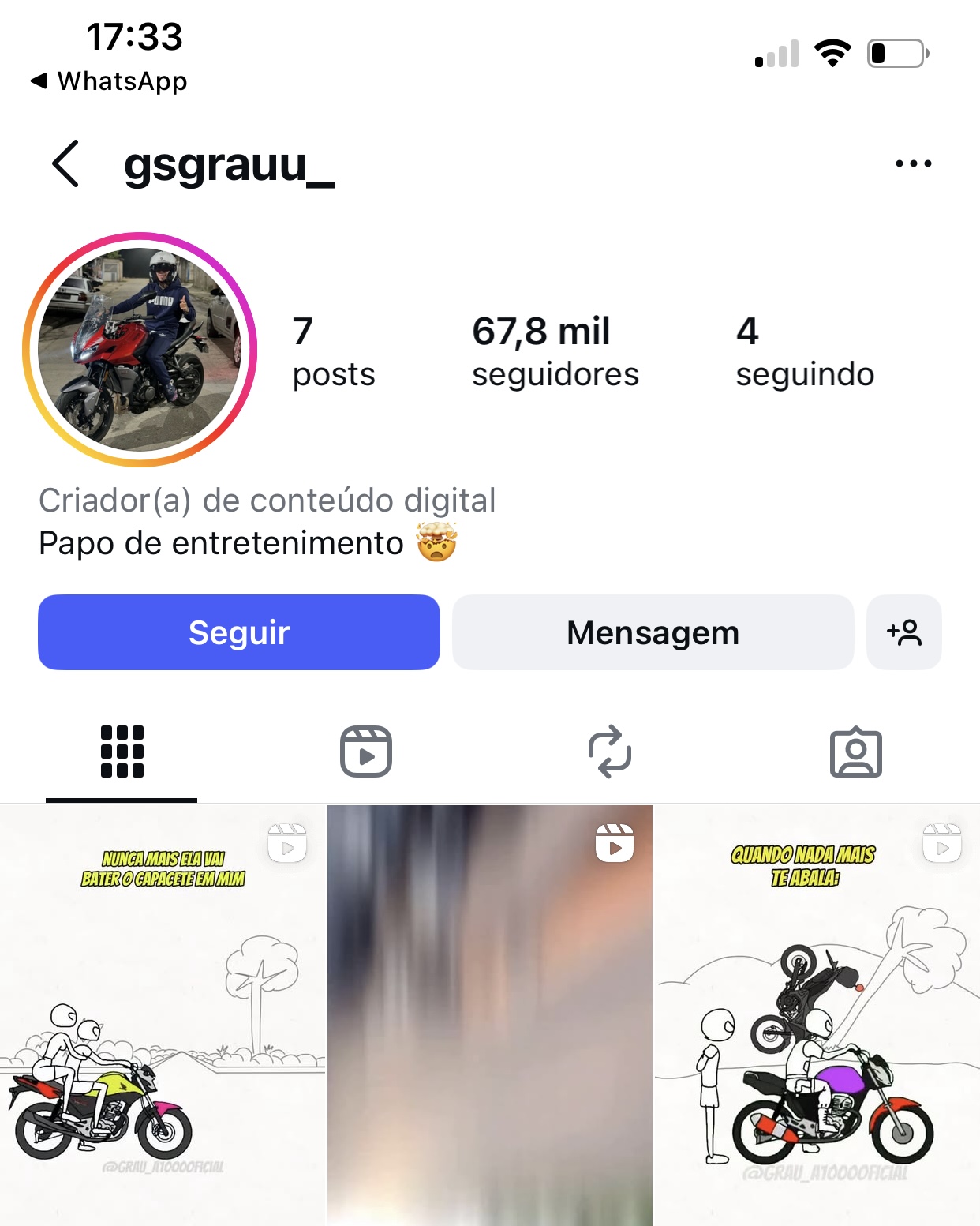Image resolution: width=980 pixels, height=1226 pixels.
Task: Open the 'Nunca mais ela vai bater' reel thumbnail
Action: pos(163,1026)
